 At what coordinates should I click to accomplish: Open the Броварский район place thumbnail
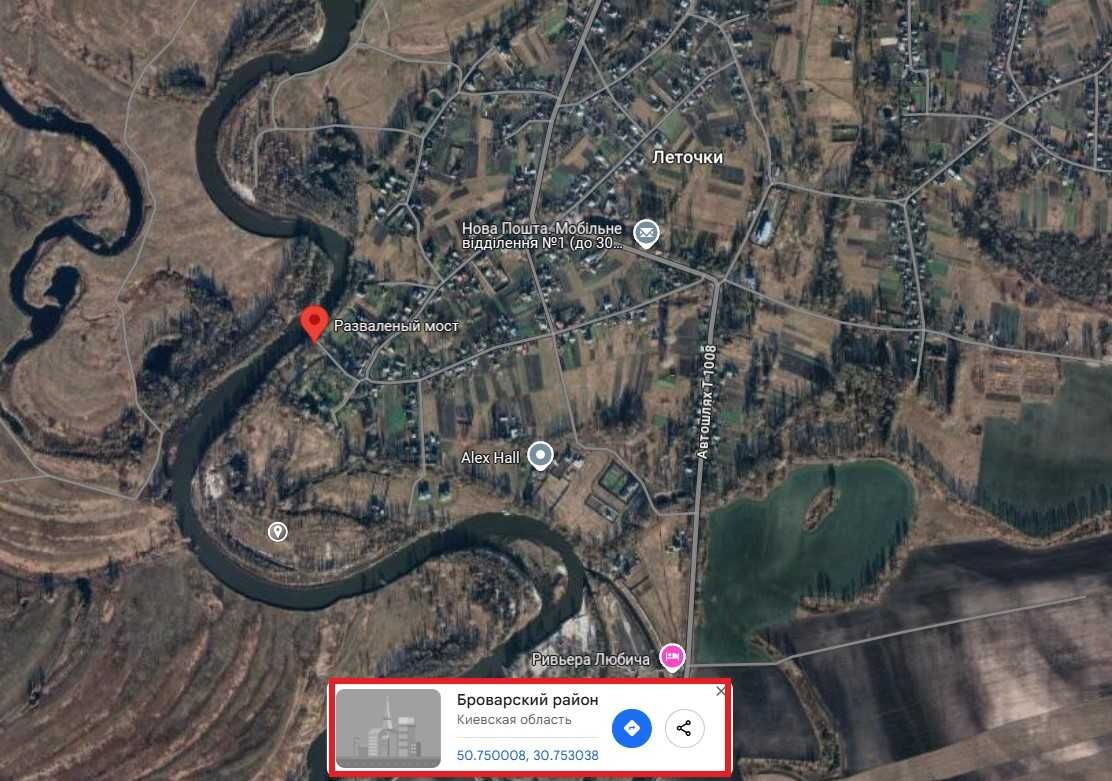(x=388, y=728)
